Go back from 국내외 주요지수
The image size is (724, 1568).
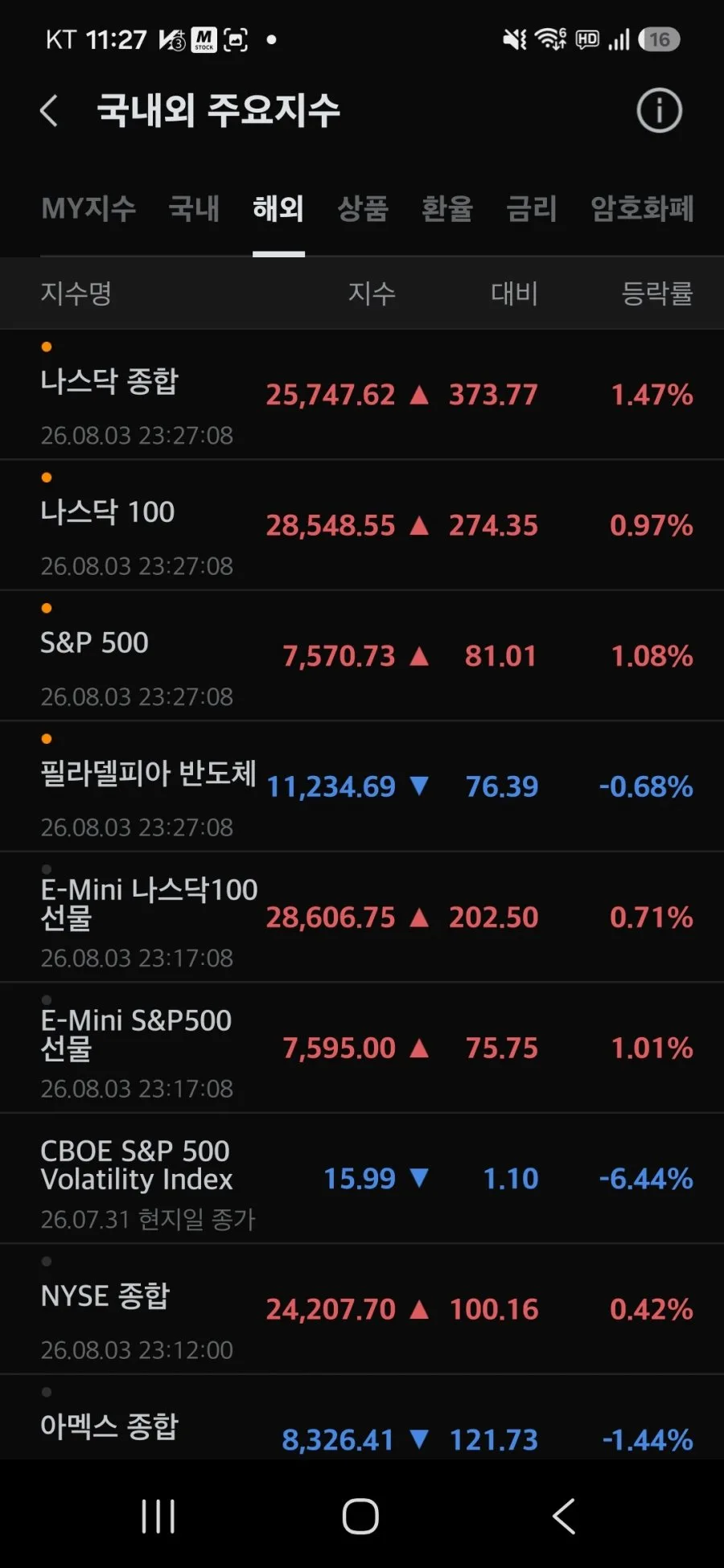click(x=49, y=111)
